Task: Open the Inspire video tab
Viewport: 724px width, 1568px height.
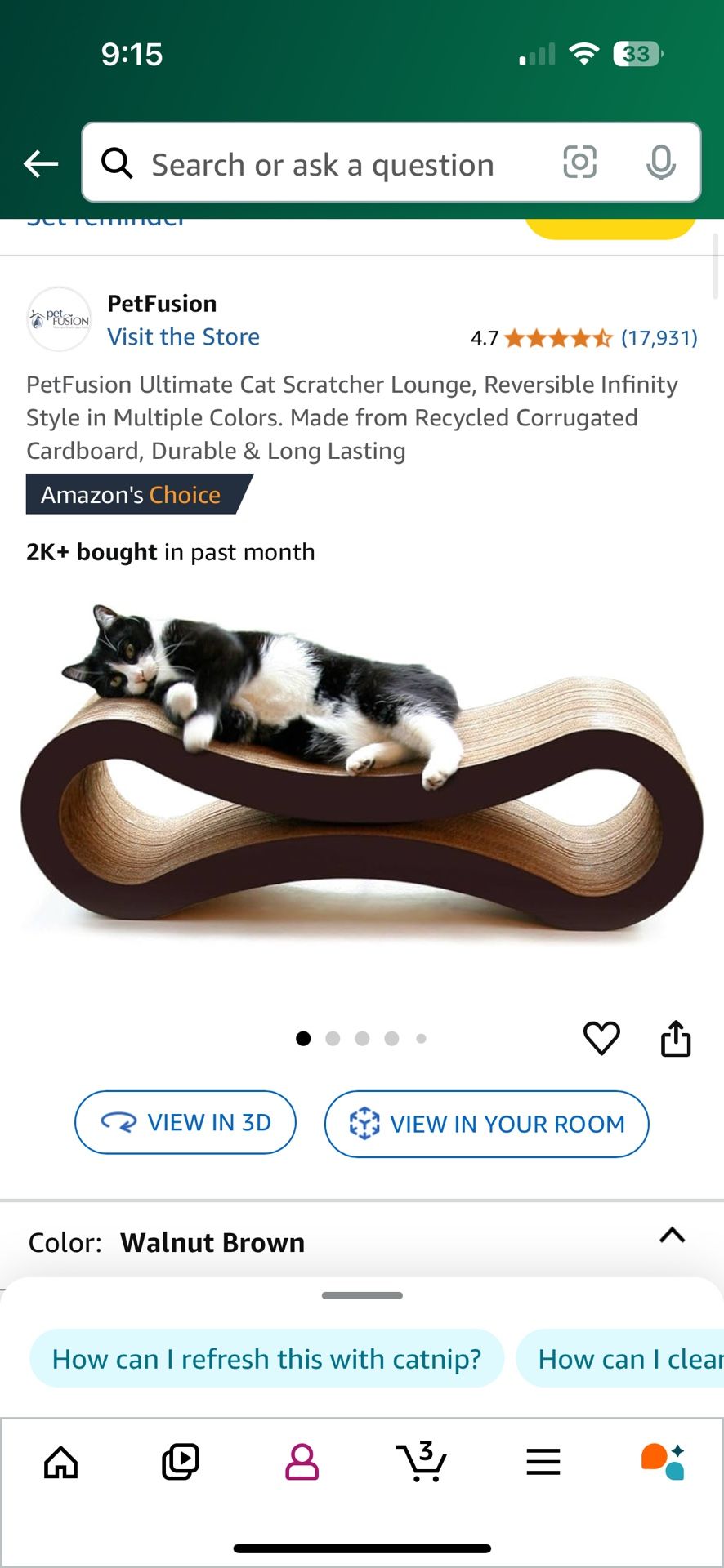Action: coord(181,1462)
